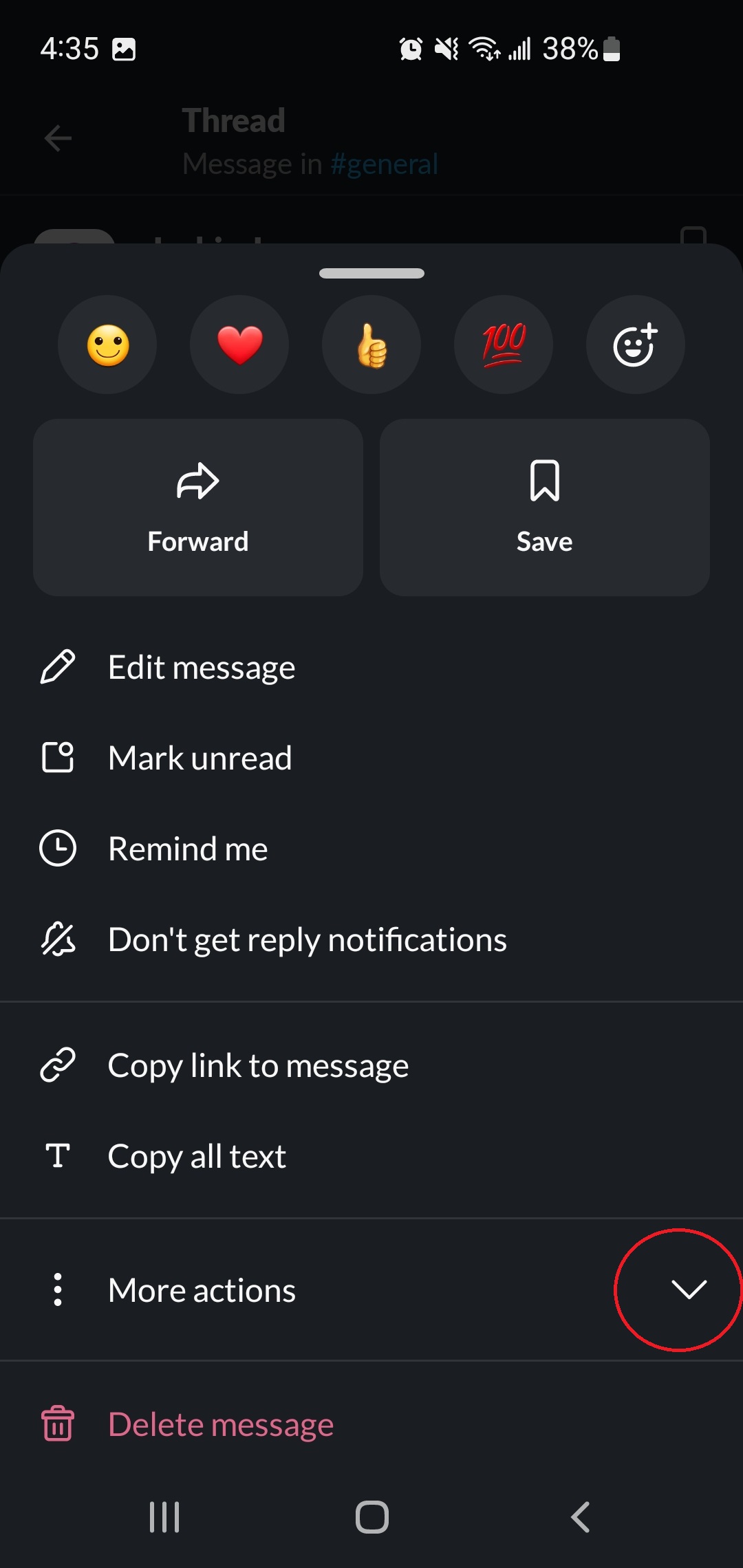
Task: Delete this message
Action: (x=220, y=1425)
